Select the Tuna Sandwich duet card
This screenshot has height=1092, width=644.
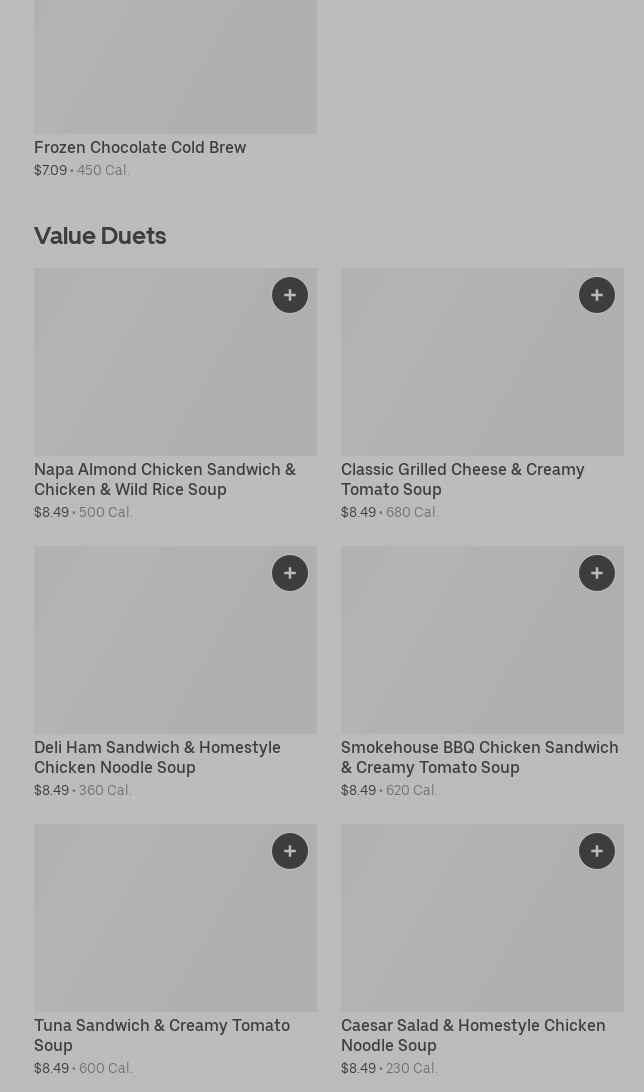point(162,1035)
